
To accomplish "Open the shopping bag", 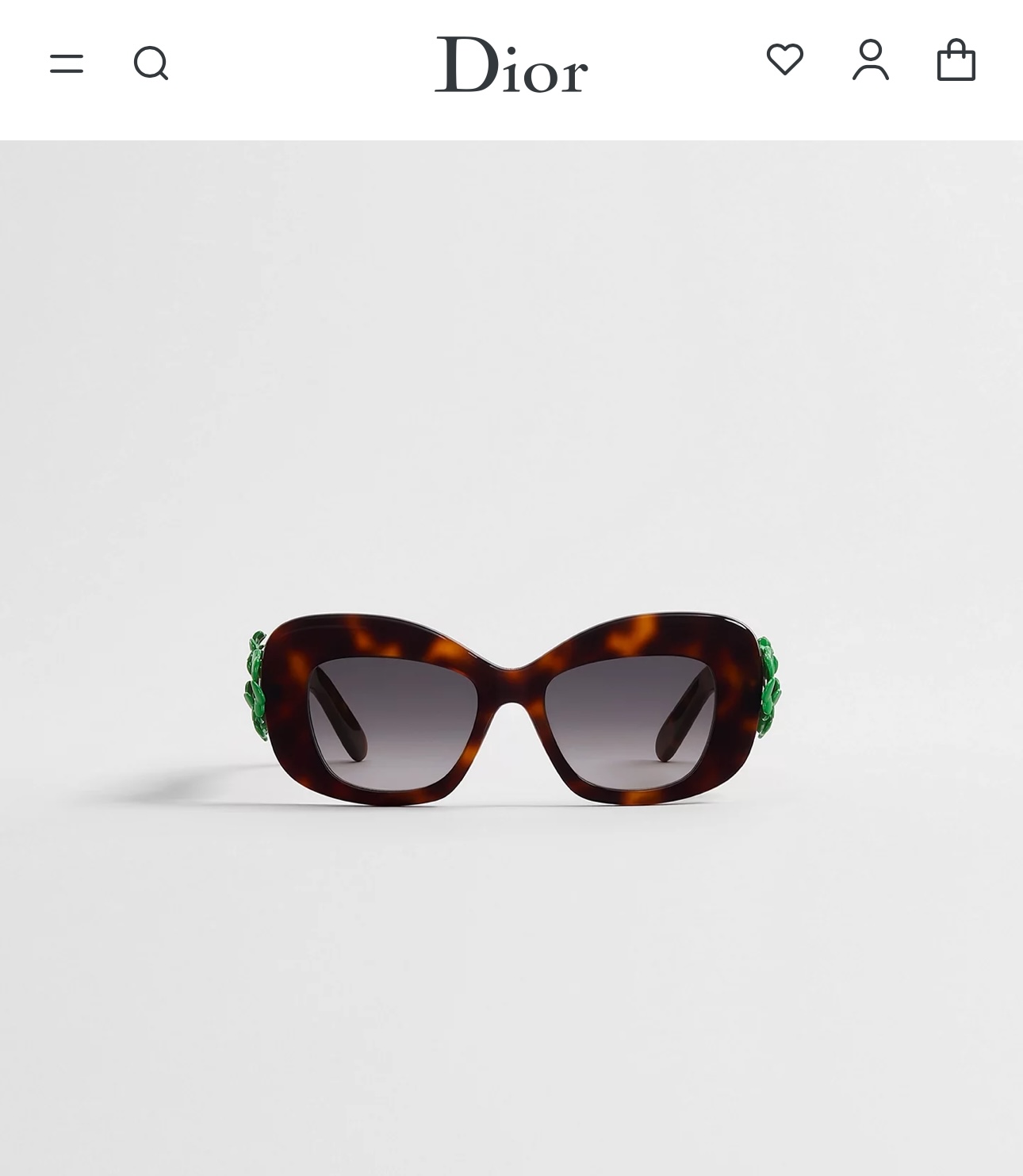I will [x=956, y=60].
